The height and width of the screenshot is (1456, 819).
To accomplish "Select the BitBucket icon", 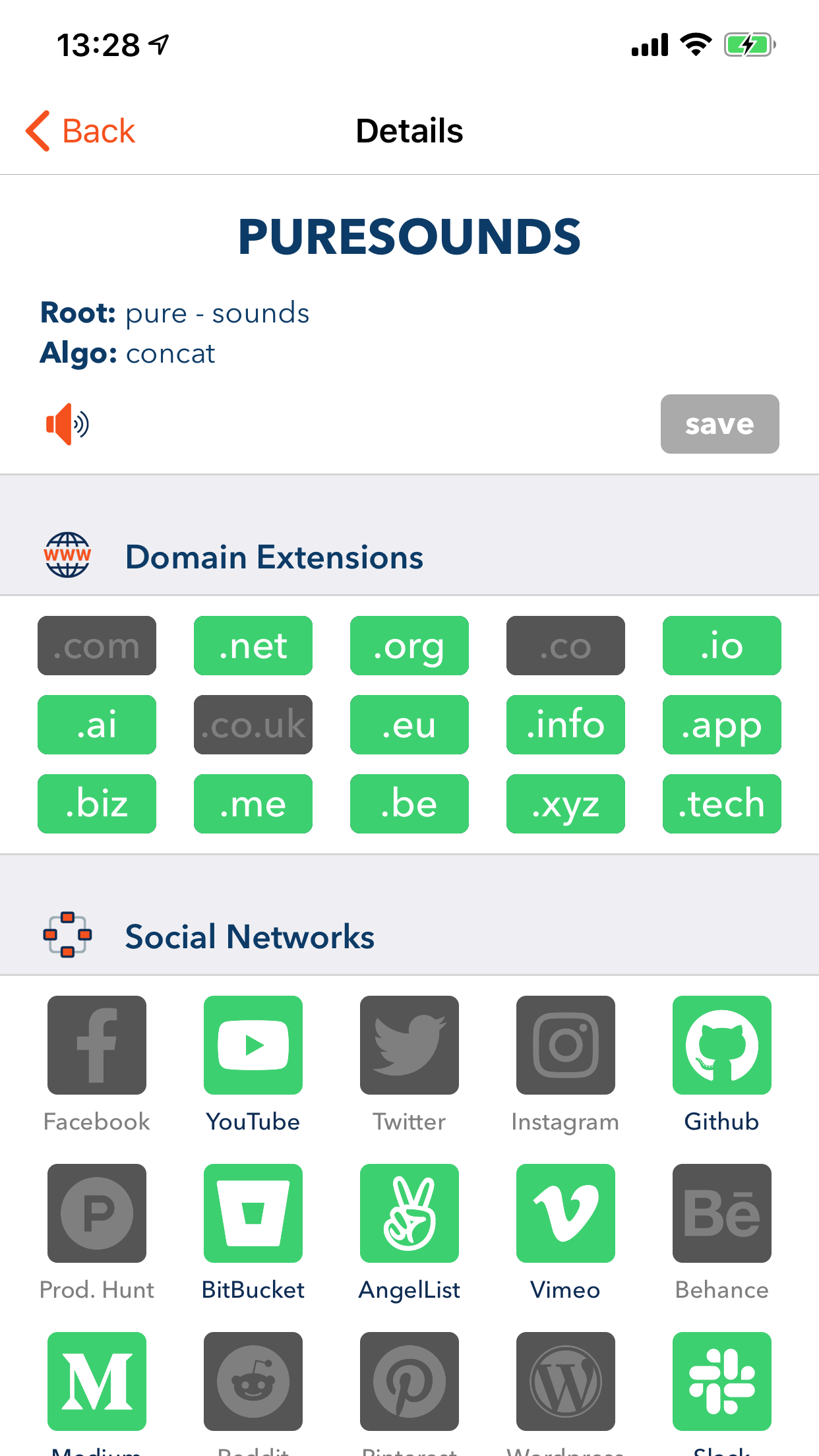I will 253,1213.
